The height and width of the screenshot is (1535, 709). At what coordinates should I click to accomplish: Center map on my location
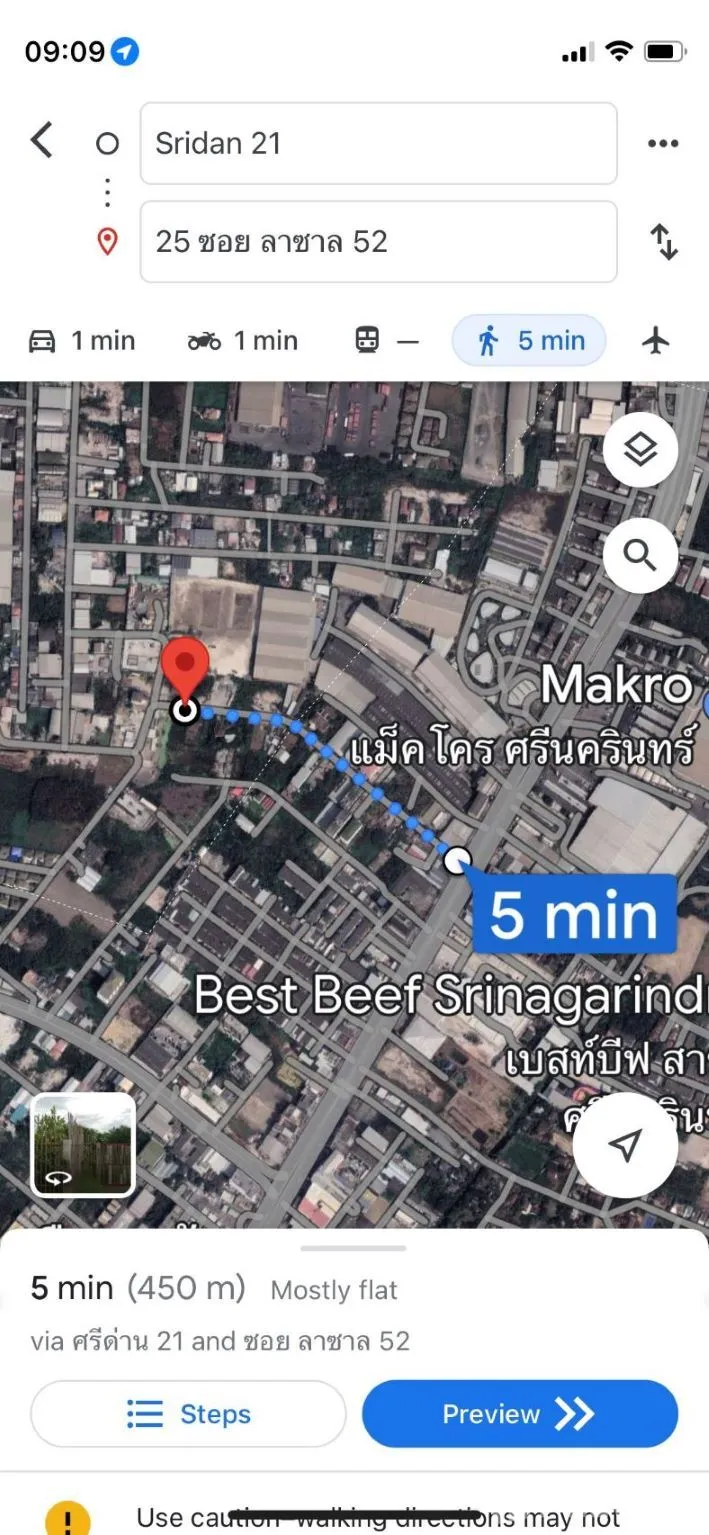point(626,1145)
